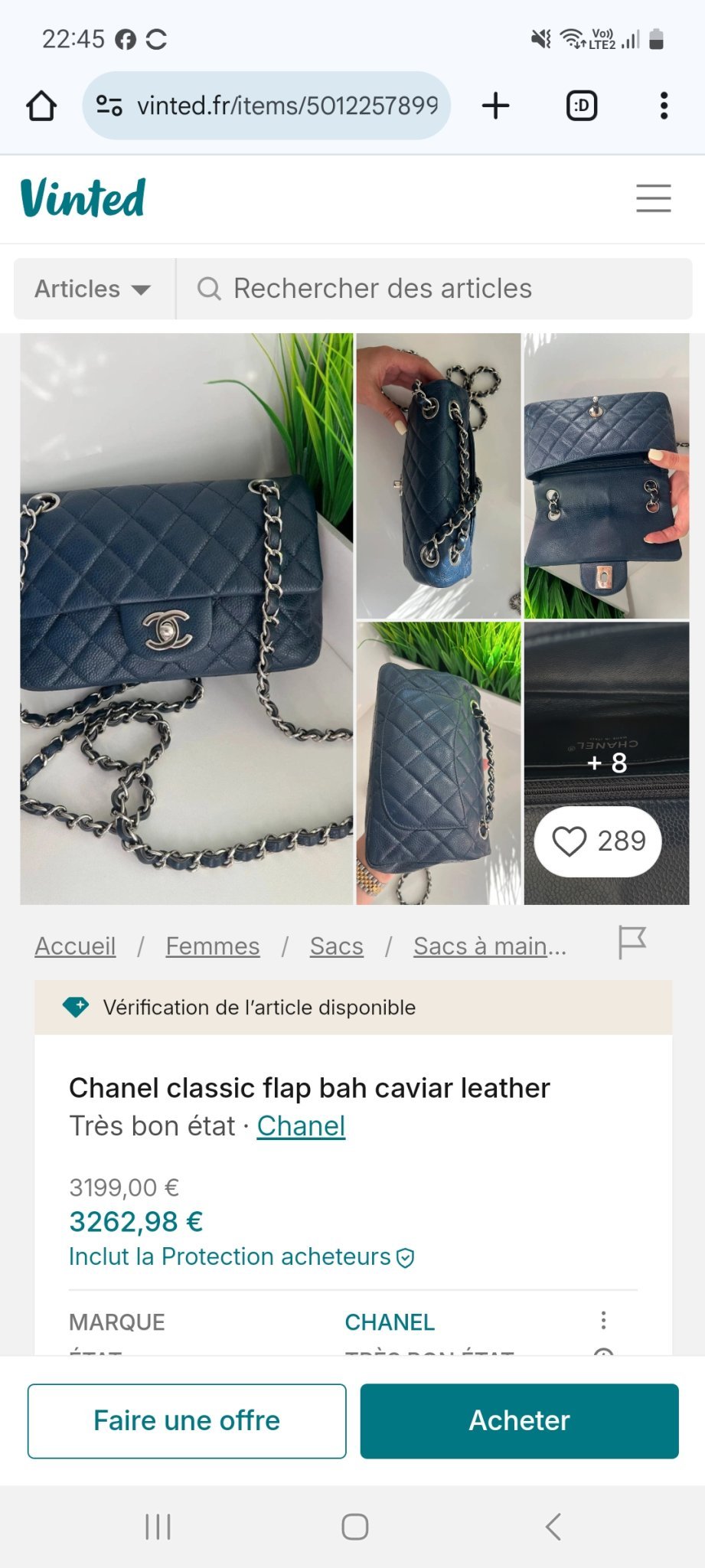
Task: Open the Femmes breadcrumb link
Action: pyautogui.click(x=213, y=946)
